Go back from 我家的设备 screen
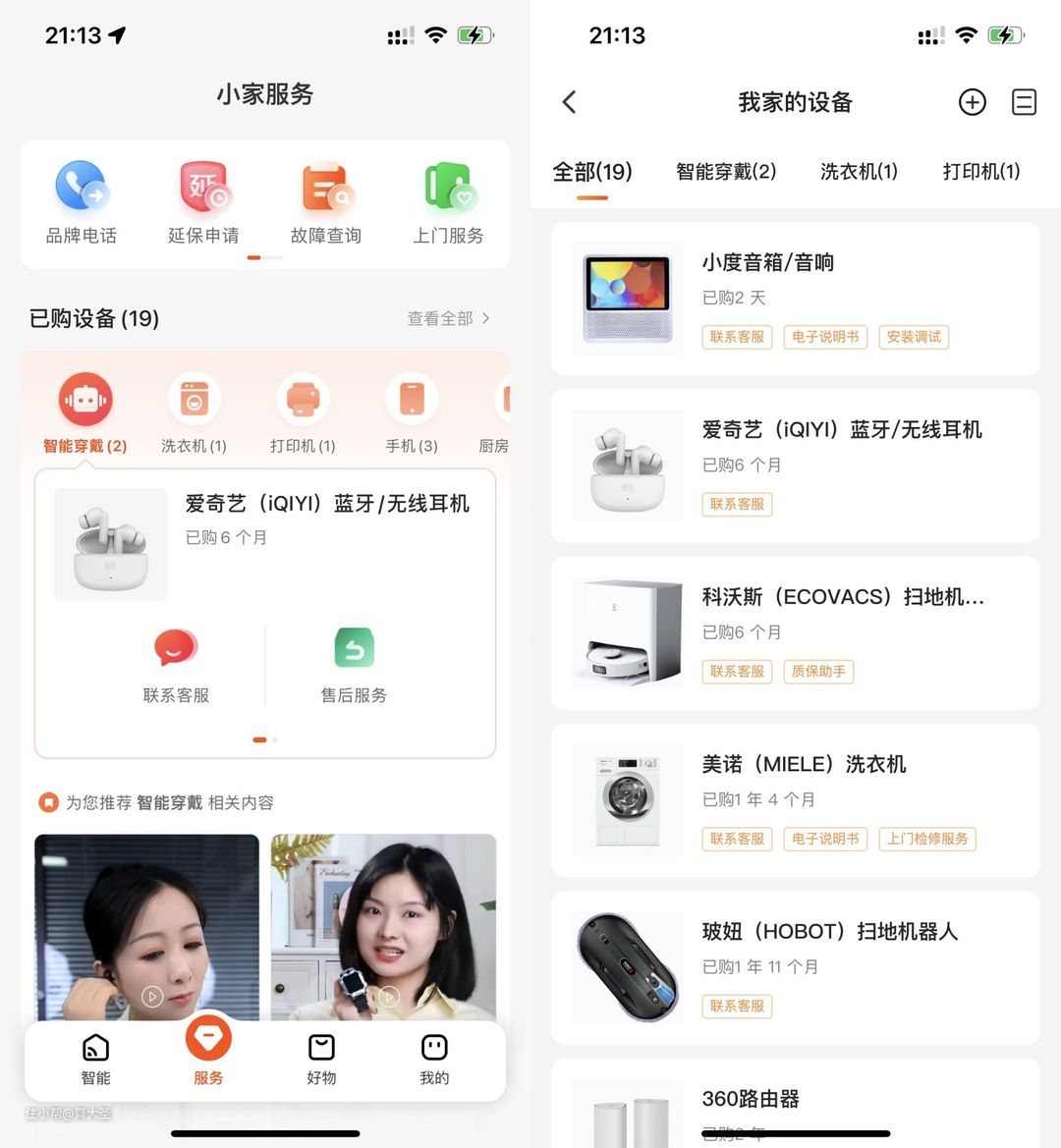This screenshot has width=1061, height=1148. (570, 102)
